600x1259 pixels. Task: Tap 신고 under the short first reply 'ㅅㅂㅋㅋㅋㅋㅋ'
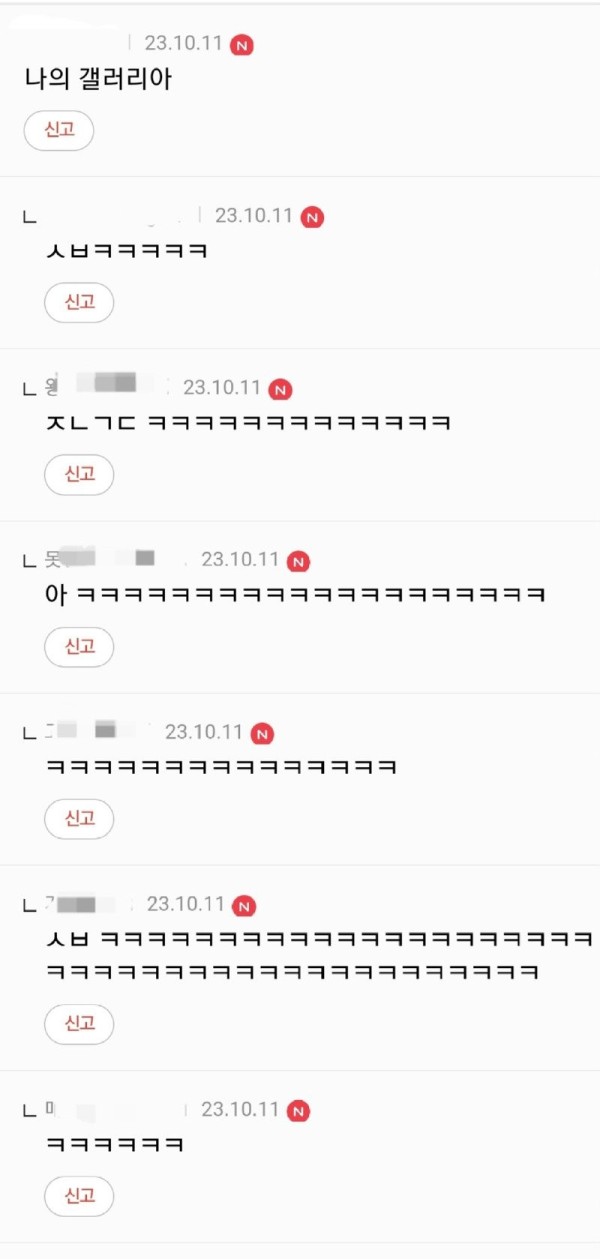[79, 302]
